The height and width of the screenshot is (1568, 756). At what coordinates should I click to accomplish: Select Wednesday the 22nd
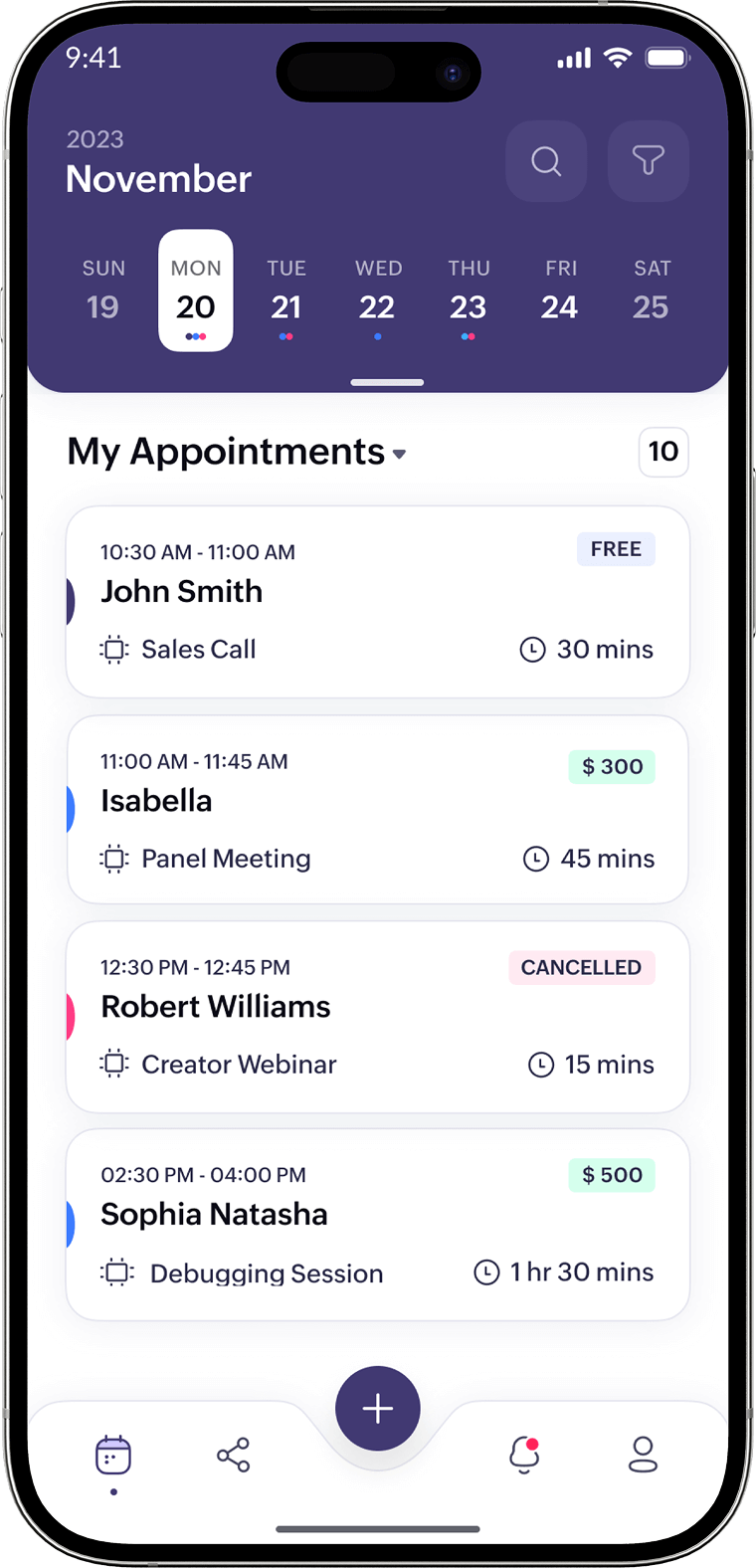(378, 294)
